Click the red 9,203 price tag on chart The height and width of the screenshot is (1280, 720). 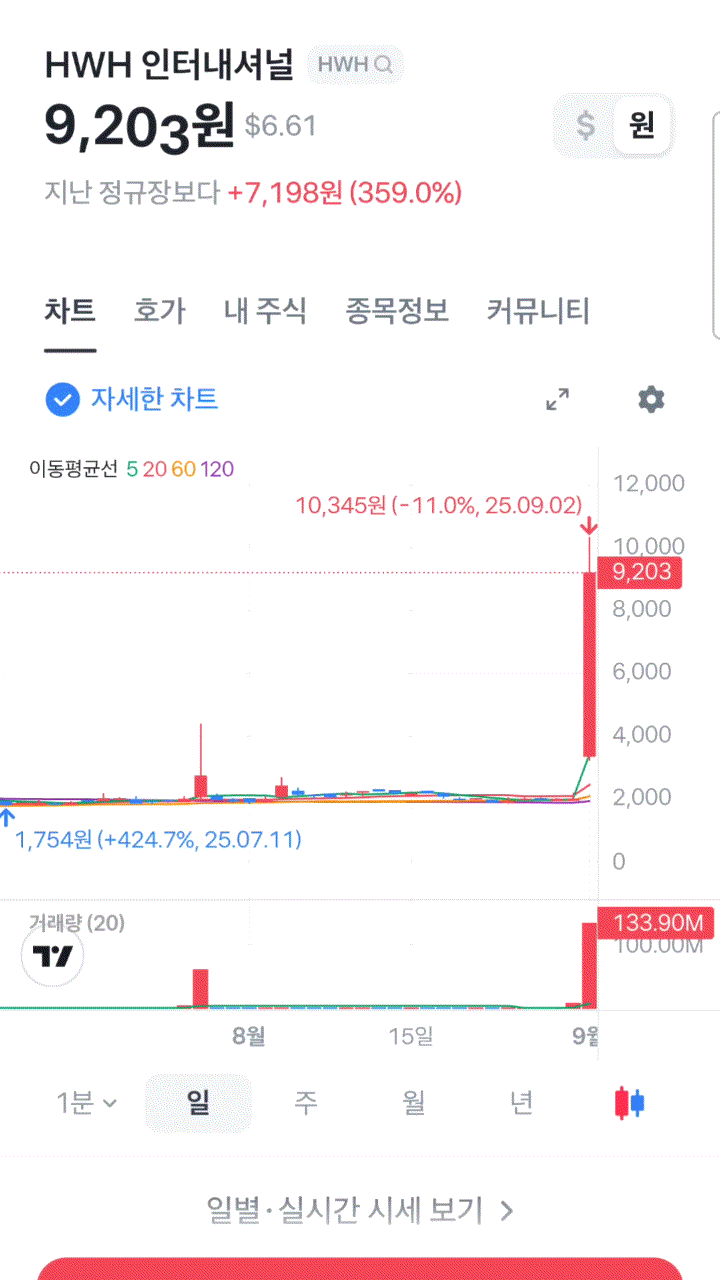(x=642, y=572)
